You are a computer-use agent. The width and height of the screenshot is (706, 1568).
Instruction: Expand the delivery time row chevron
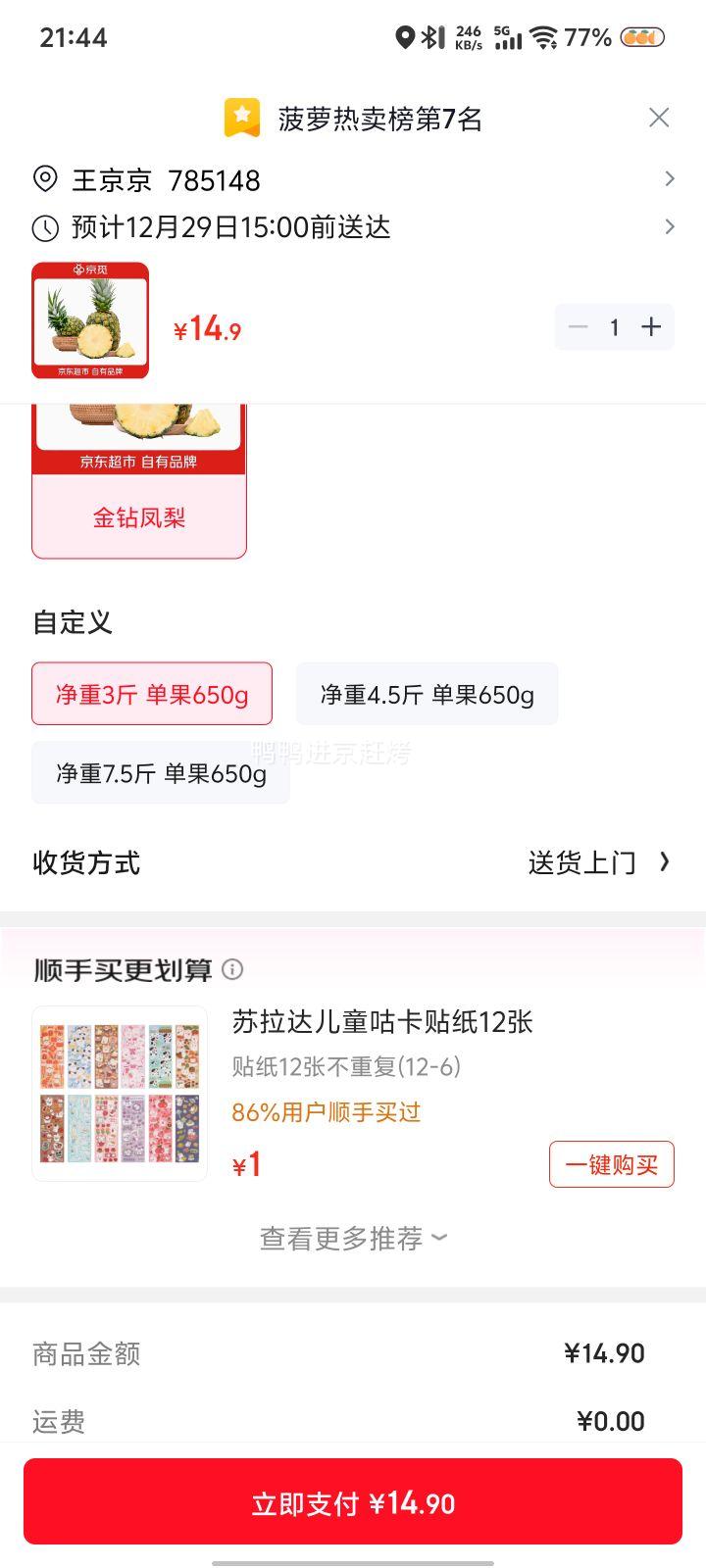pyautogui.click(x=671, y=227)
